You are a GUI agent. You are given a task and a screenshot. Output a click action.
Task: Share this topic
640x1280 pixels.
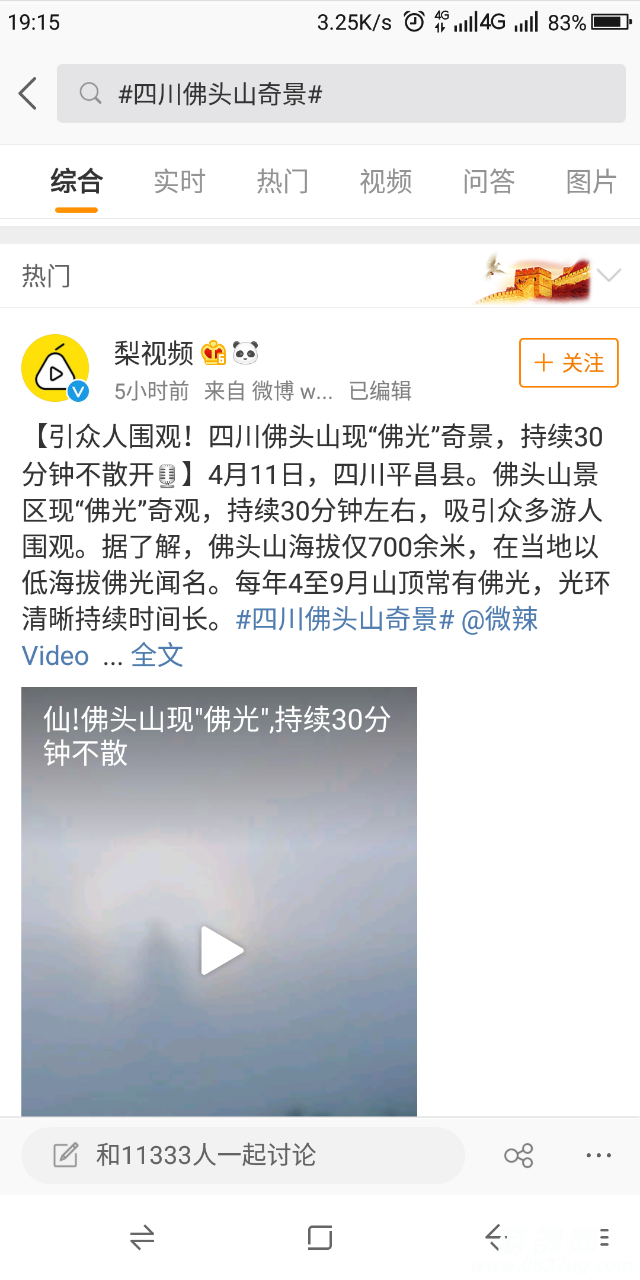(x=518, y=1156)
